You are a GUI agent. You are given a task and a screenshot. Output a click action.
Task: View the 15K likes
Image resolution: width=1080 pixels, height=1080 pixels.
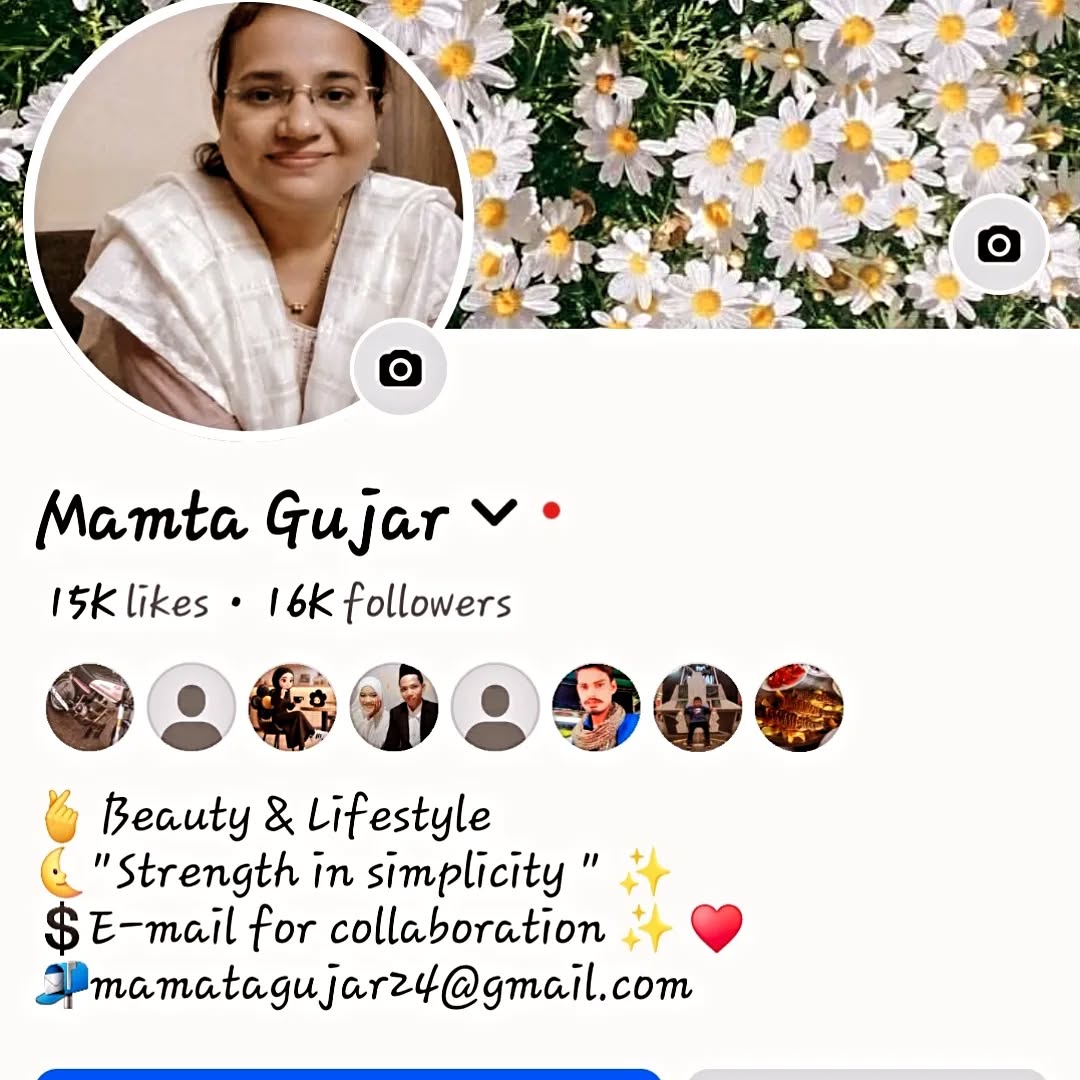[x=130, y=603]
